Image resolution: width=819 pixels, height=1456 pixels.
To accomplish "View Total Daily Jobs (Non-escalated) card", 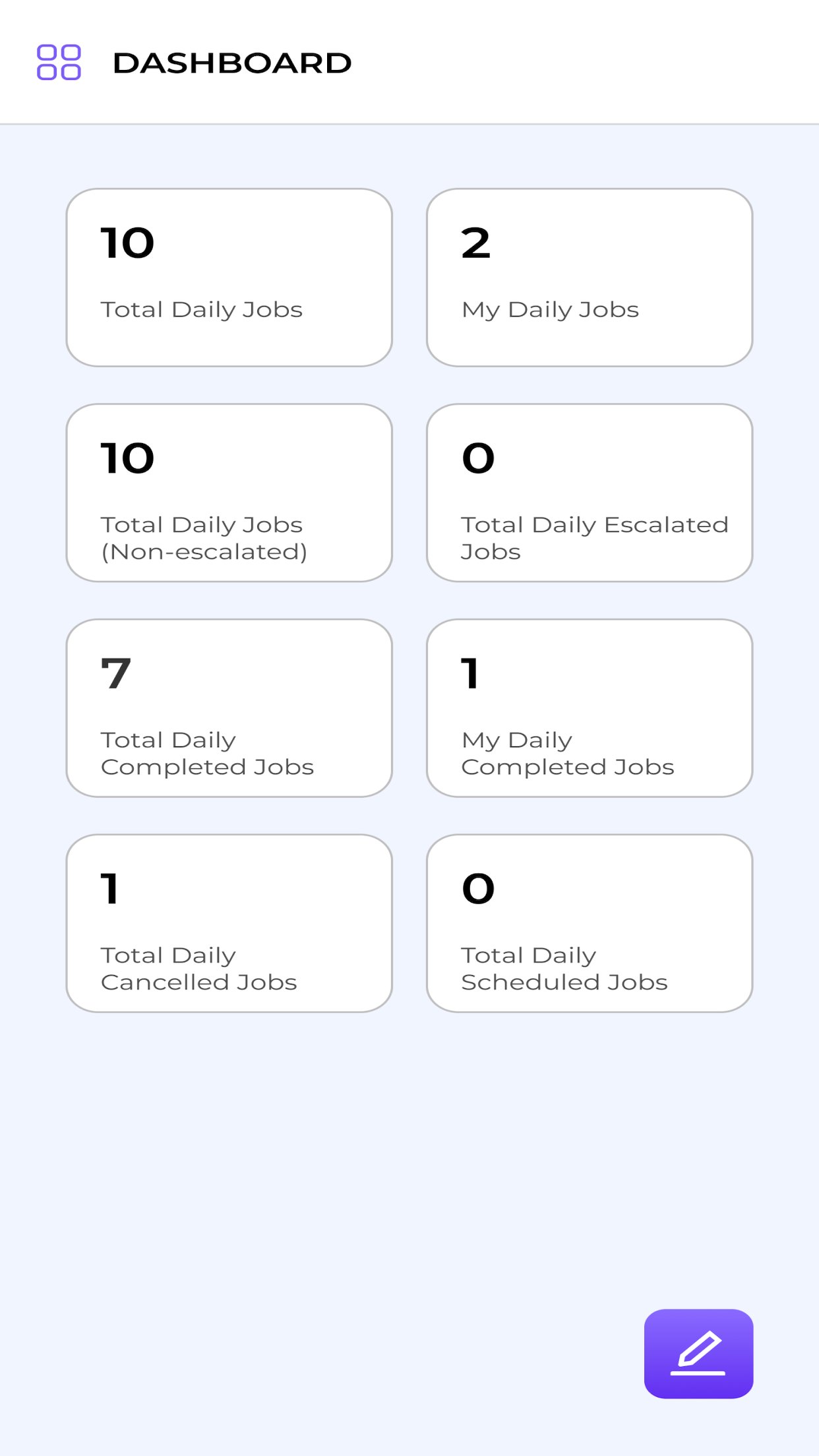I will coord(229,493).
